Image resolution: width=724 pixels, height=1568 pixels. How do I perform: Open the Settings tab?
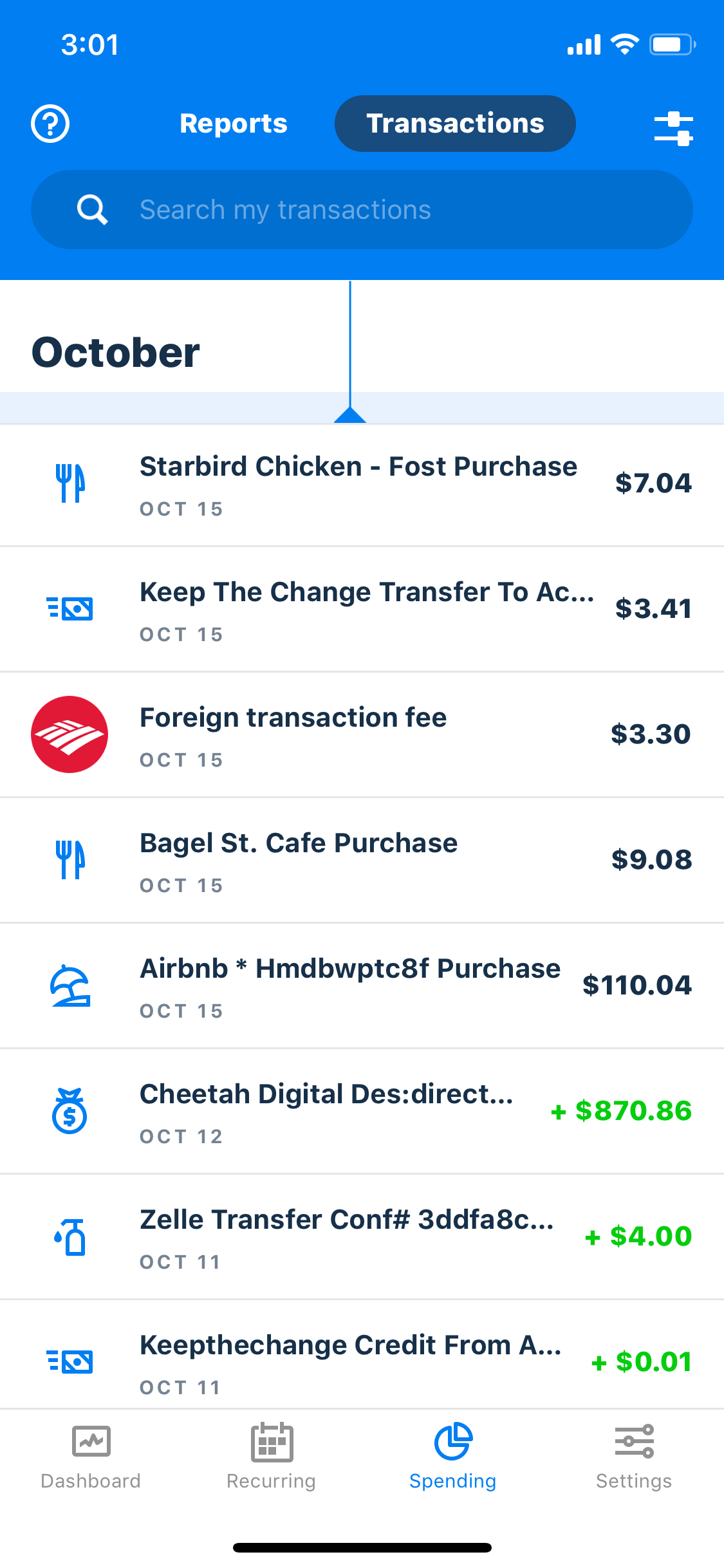click(x=634, y=1457)
